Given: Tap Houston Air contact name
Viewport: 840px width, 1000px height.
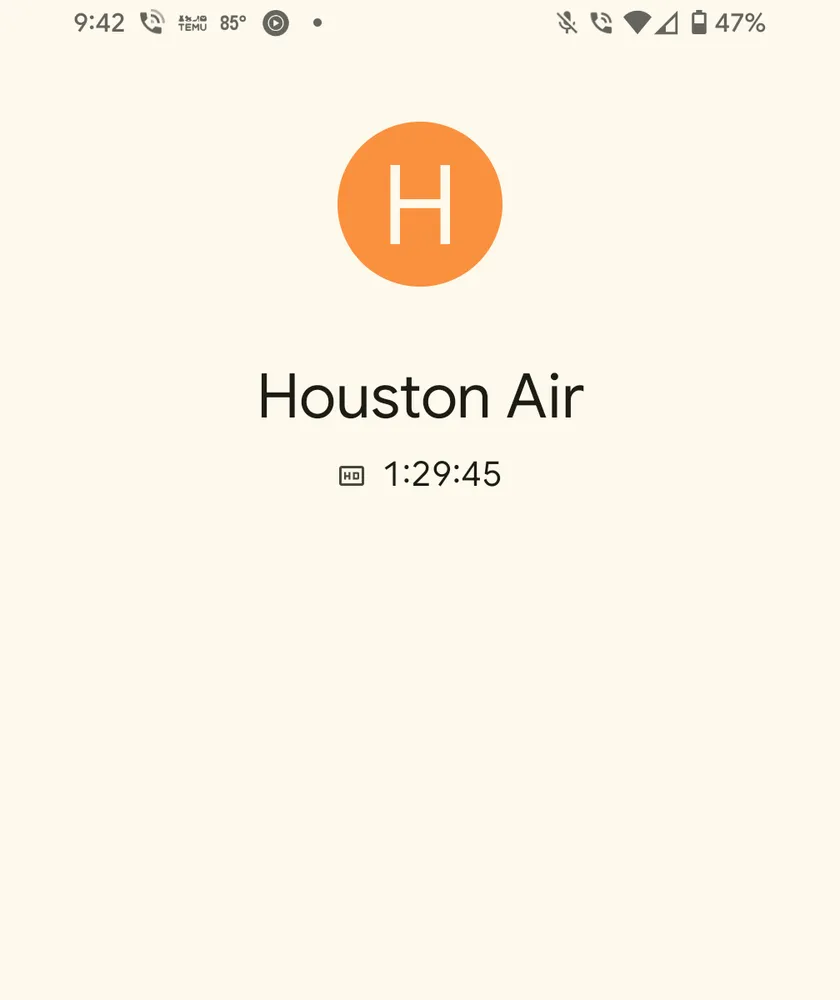Looking at the screenshot, I should pyautogui.click(x=420, y=396).
